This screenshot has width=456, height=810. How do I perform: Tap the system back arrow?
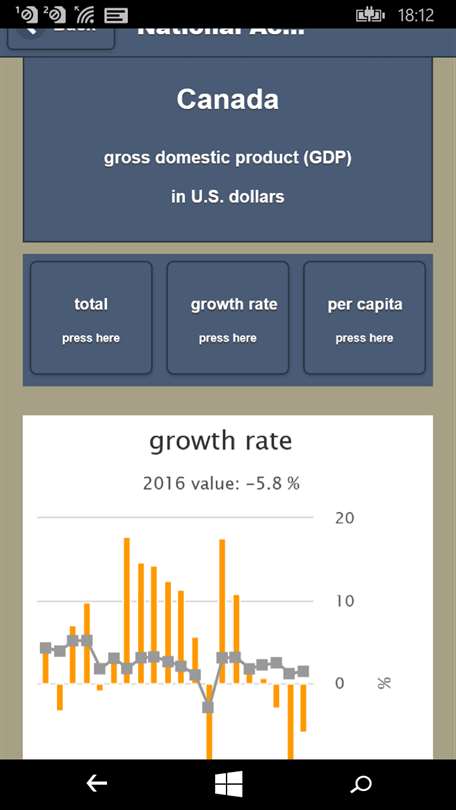(x=97, y=784)
